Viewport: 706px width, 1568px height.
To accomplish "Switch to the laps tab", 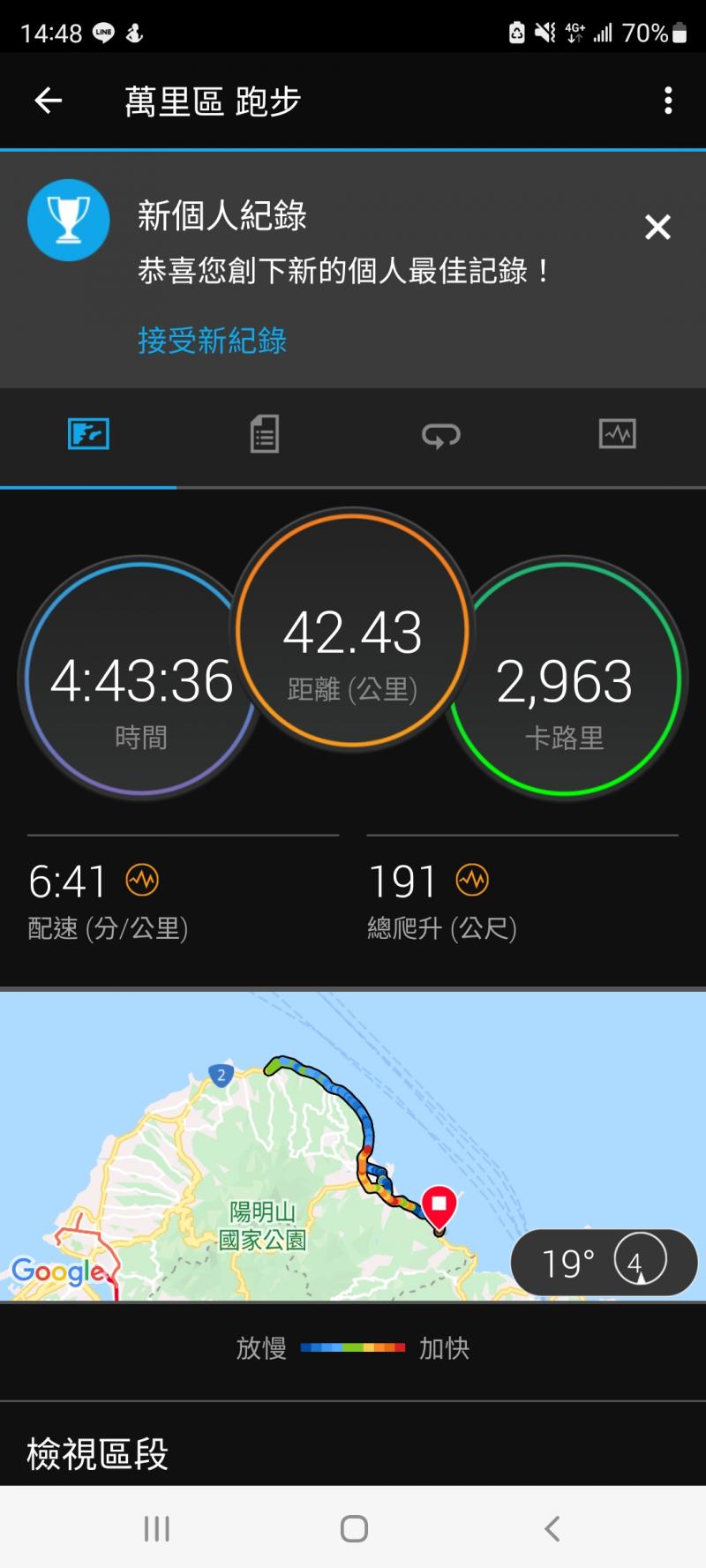I will click(x=440, y=434).
